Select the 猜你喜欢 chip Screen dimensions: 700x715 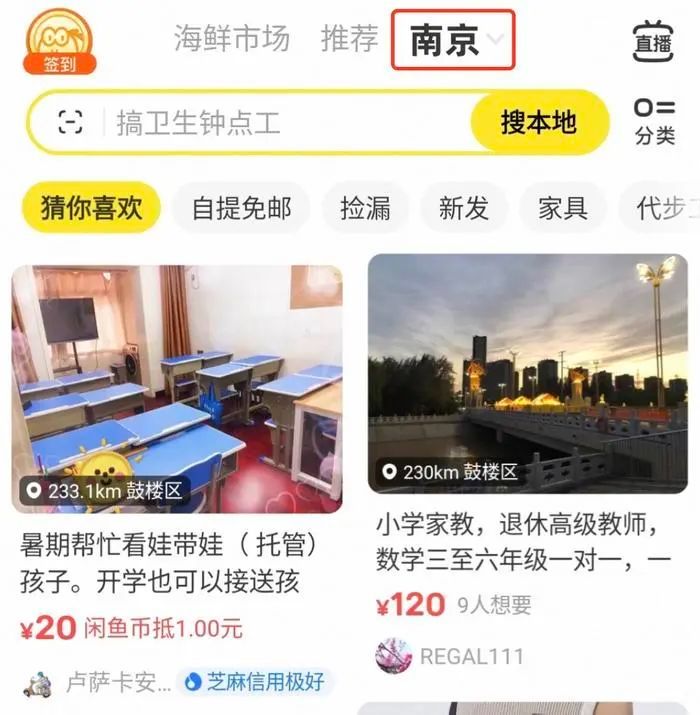91,208
